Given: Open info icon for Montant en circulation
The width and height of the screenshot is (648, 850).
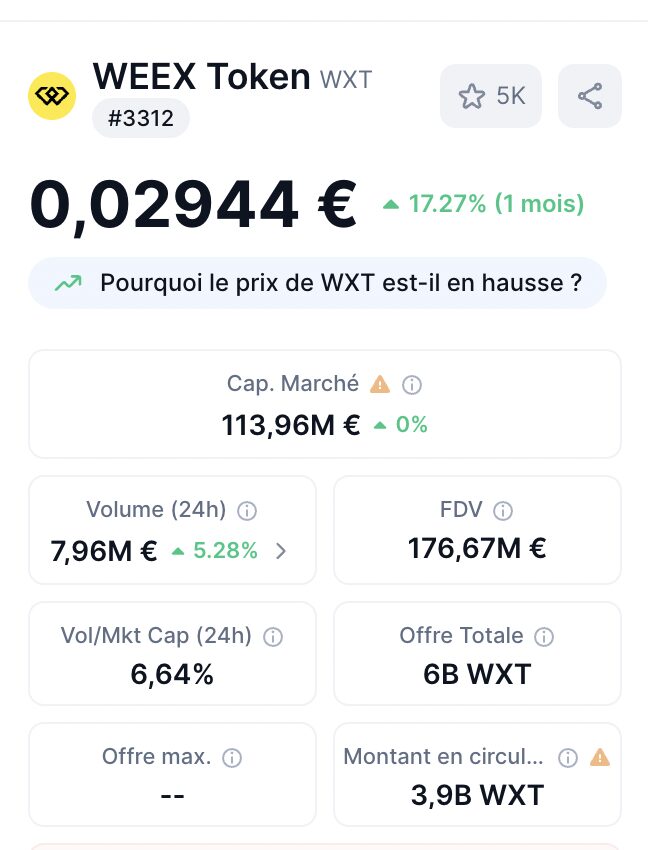Looking at the screenshot, I should click(x=568, y=758).
